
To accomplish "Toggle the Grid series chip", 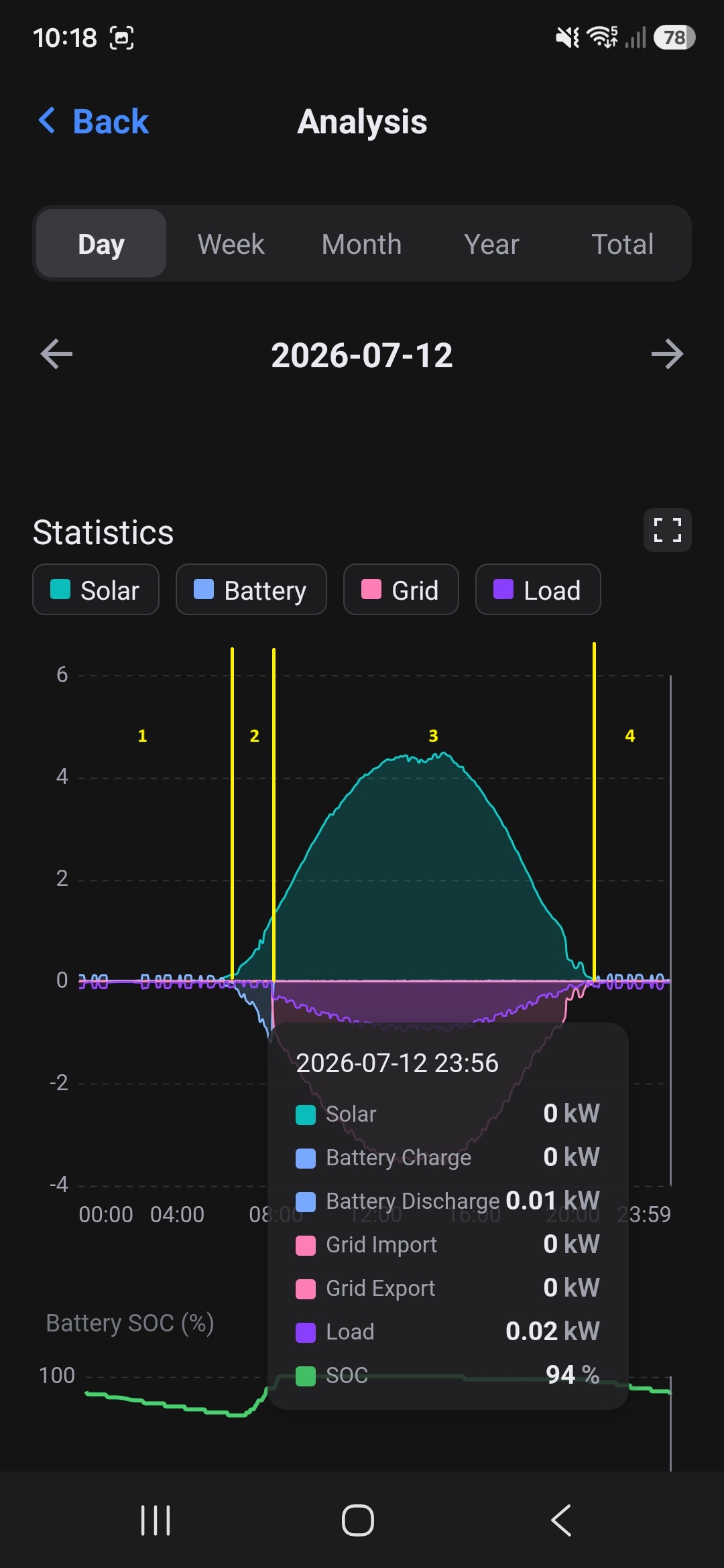I will (401, 590).
